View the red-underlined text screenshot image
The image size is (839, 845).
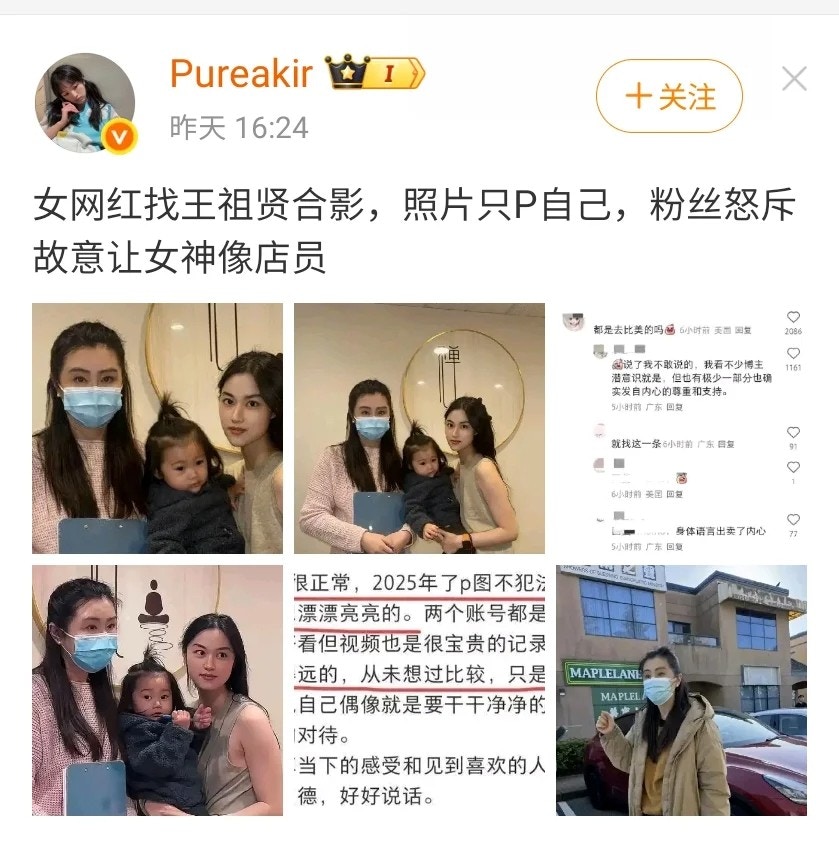click(x=419, y=690)
